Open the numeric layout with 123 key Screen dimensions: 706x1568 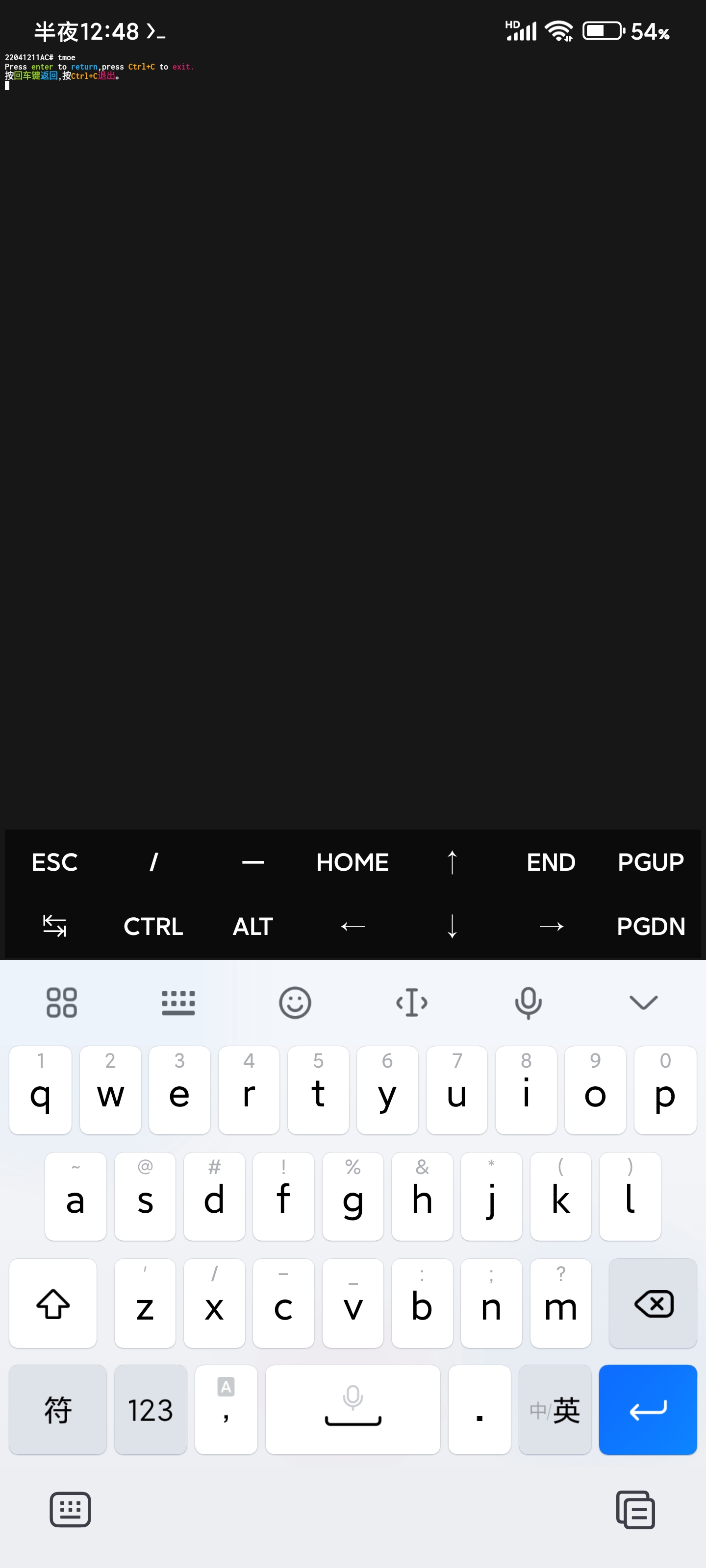[x=150, y=1410]
